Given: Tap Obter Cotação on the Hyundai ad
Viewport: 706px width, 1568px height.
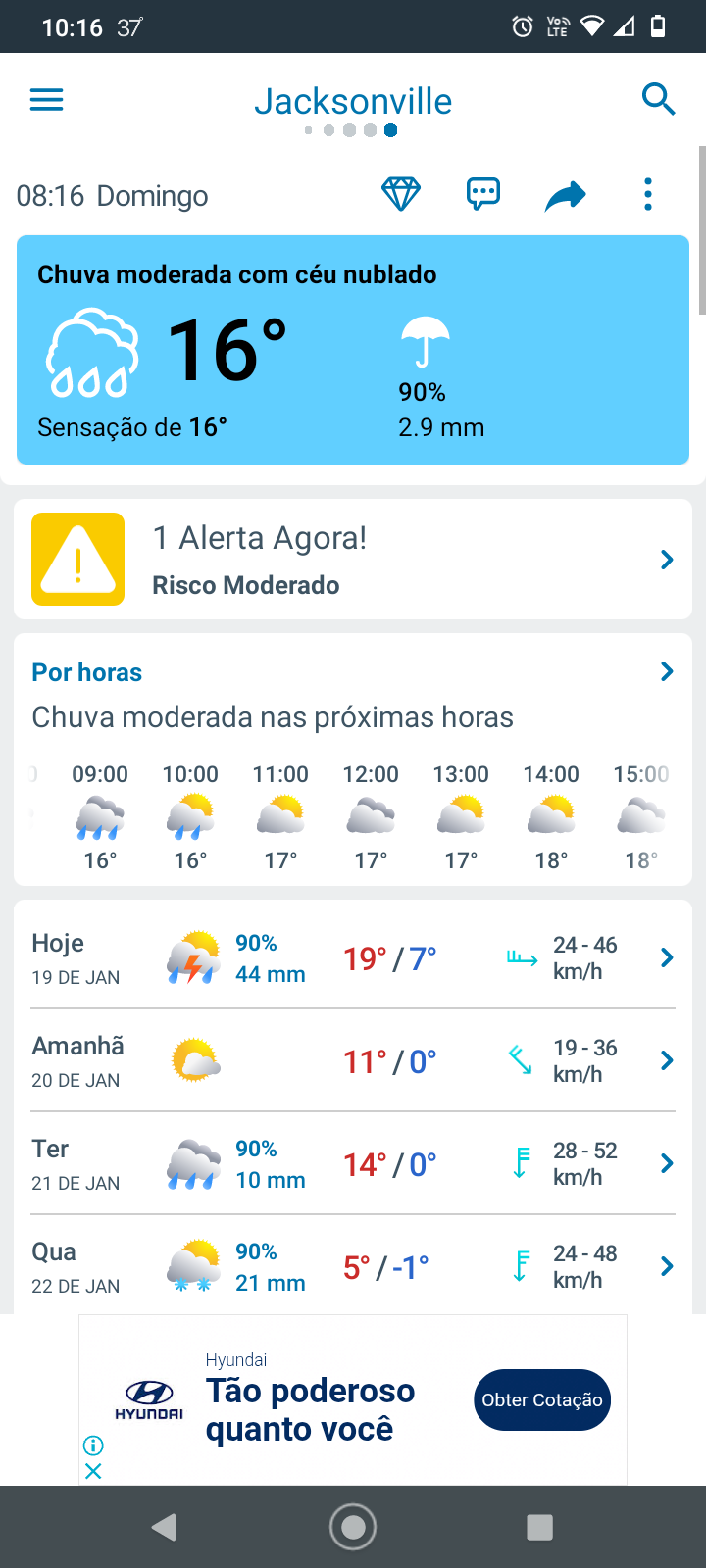Looking at the screenshot, I should [542, 1399].
